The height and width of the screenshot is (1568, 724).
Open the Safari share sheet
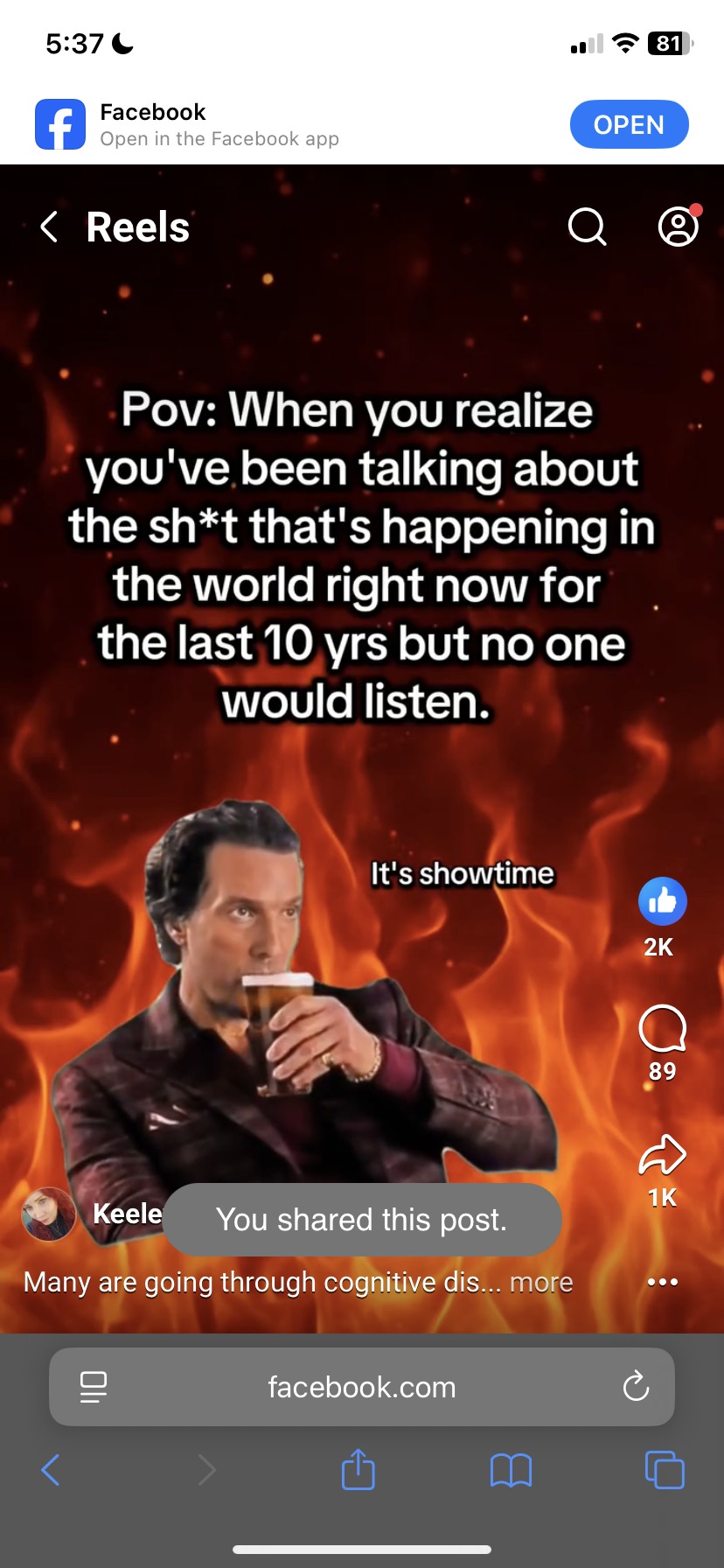[x=358, y=1470]
